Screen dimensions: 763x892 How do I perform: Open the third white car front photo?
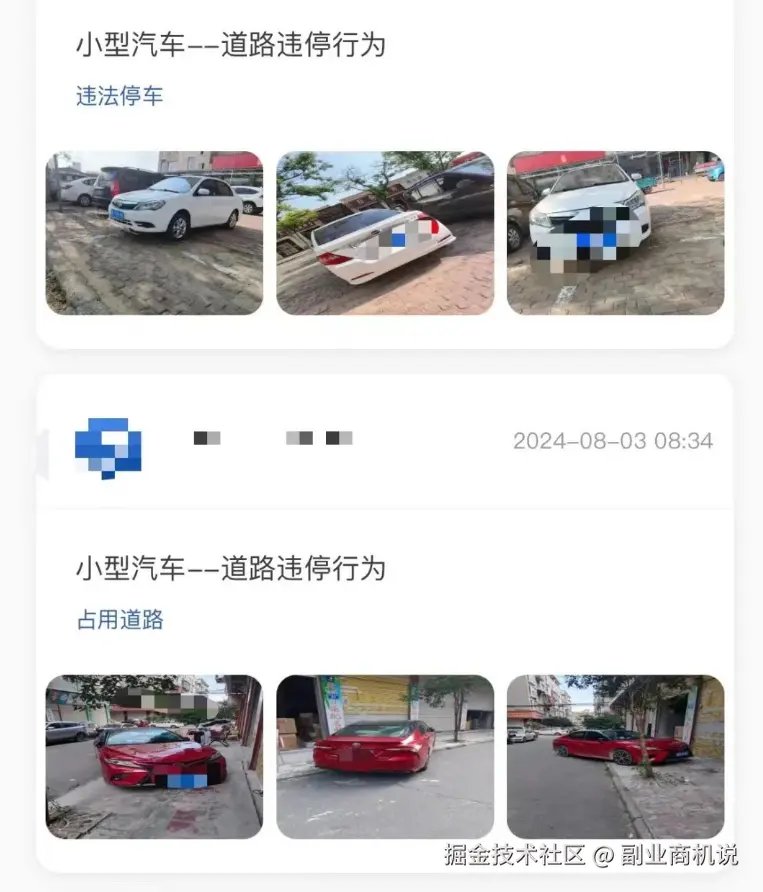click(616, 231)
